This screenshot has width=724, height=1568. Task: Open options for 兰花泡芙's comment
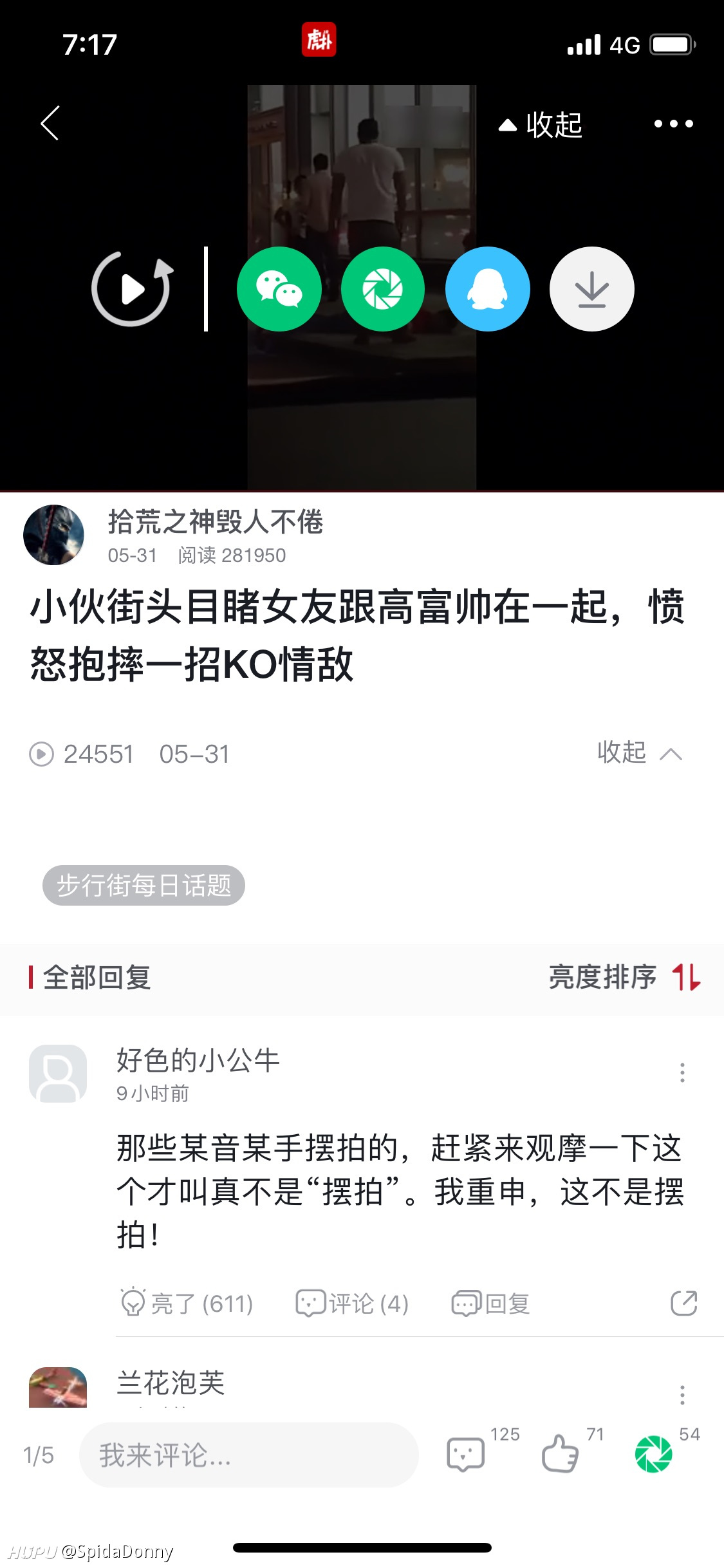[x=682, y=1395]
